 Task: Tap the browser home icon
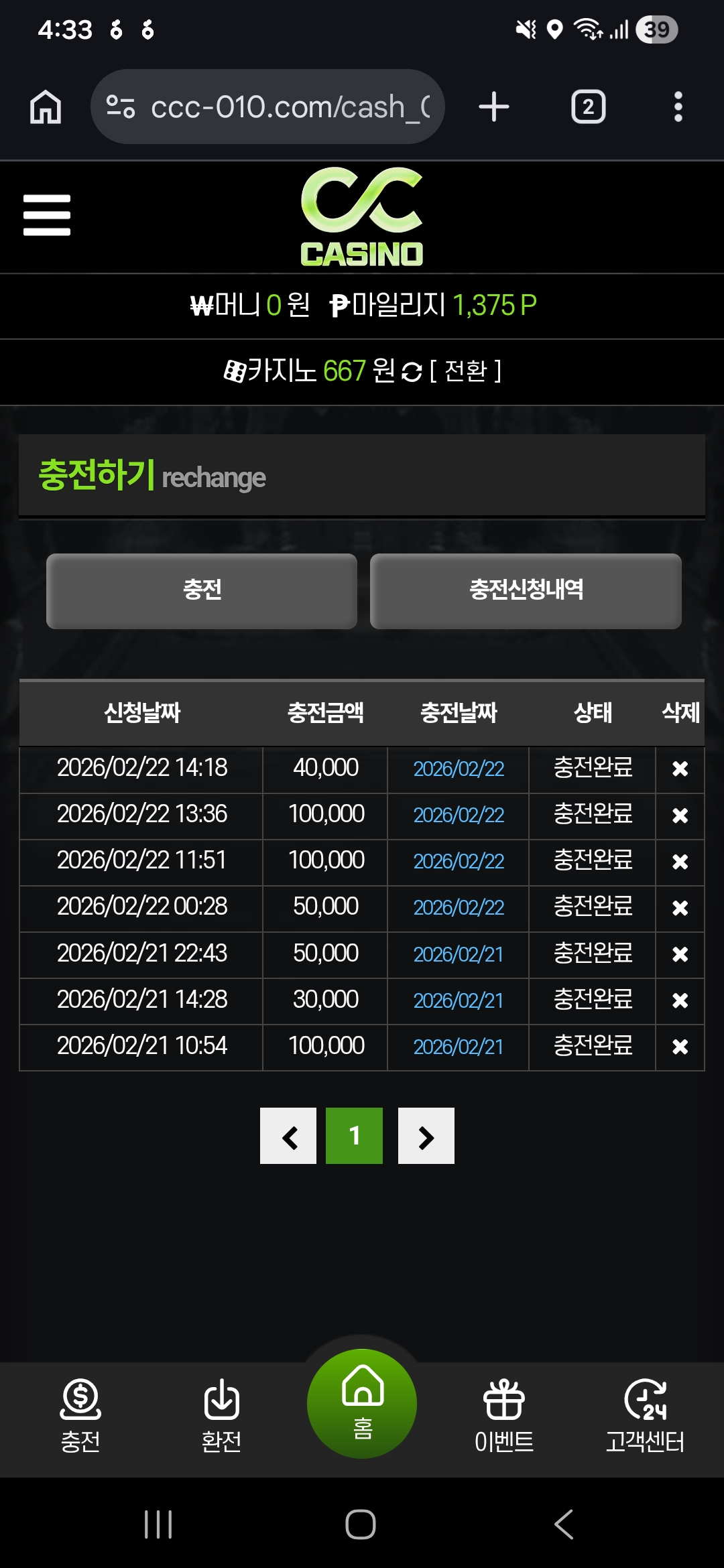pyautogui.click(x=46, y=107)
